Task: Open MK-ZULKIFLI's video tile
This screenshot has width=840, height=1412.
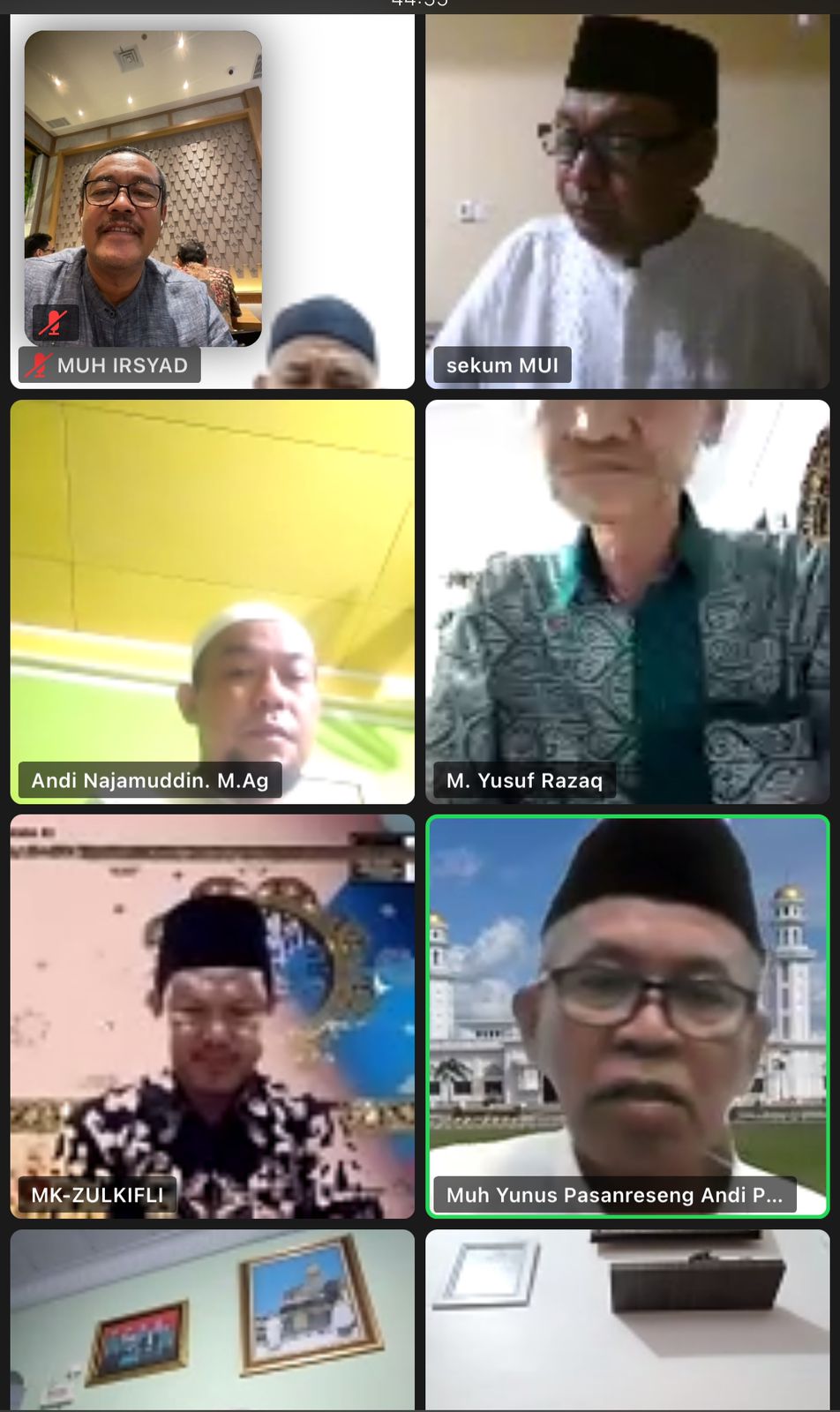Action: [x=212, y=1017]
